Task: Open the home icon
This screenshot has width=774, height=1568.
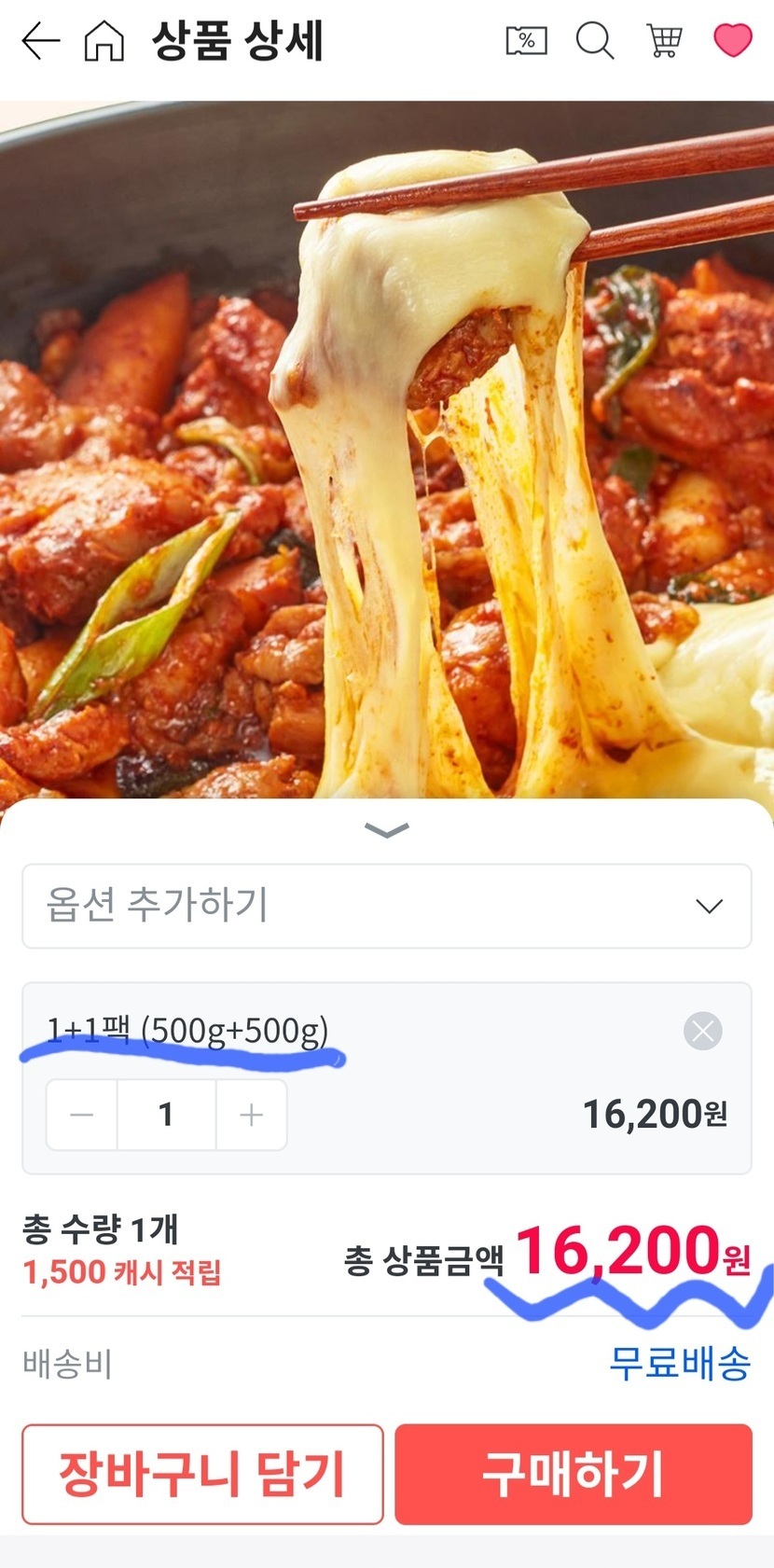Action: [x=104, y=42]
